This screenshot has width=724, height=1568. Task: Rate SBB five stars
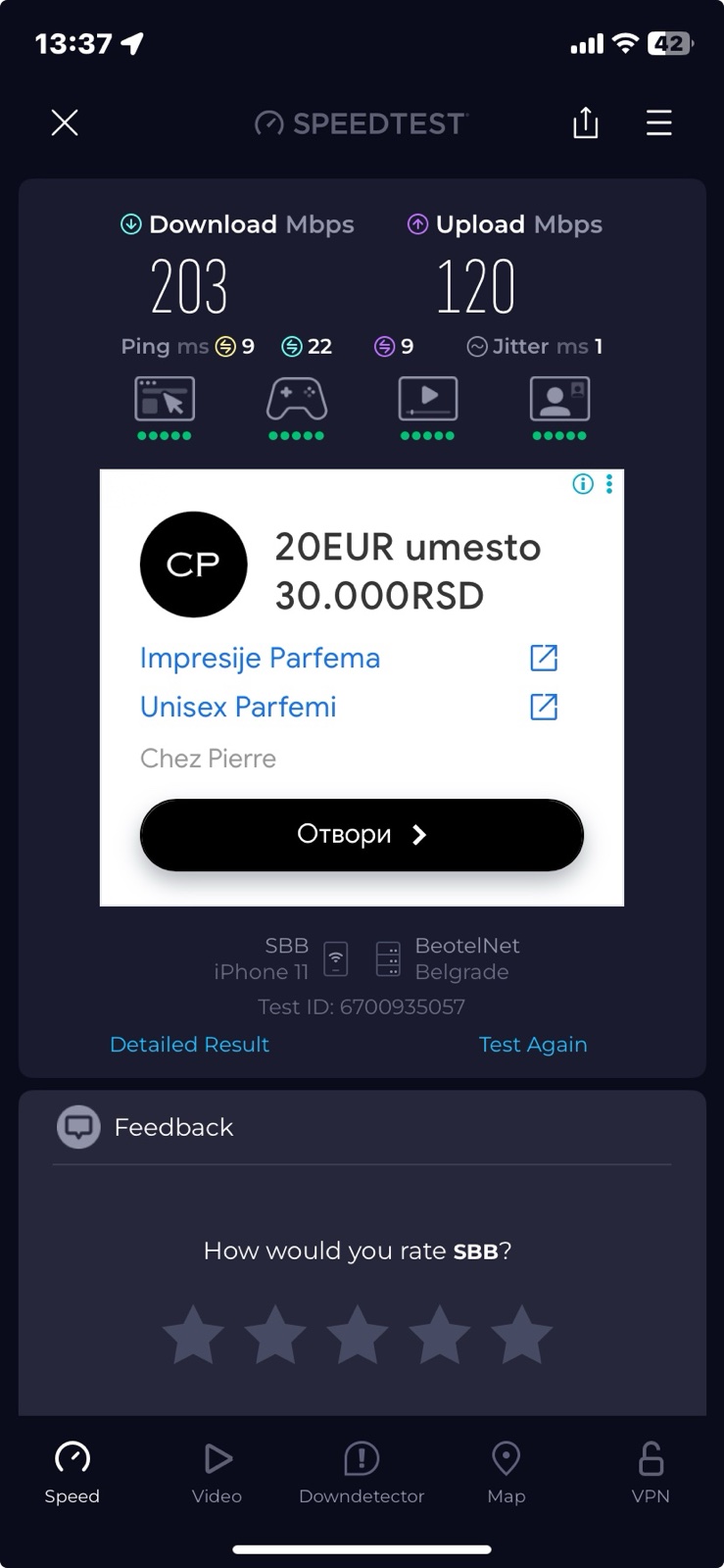(521, 1335)
